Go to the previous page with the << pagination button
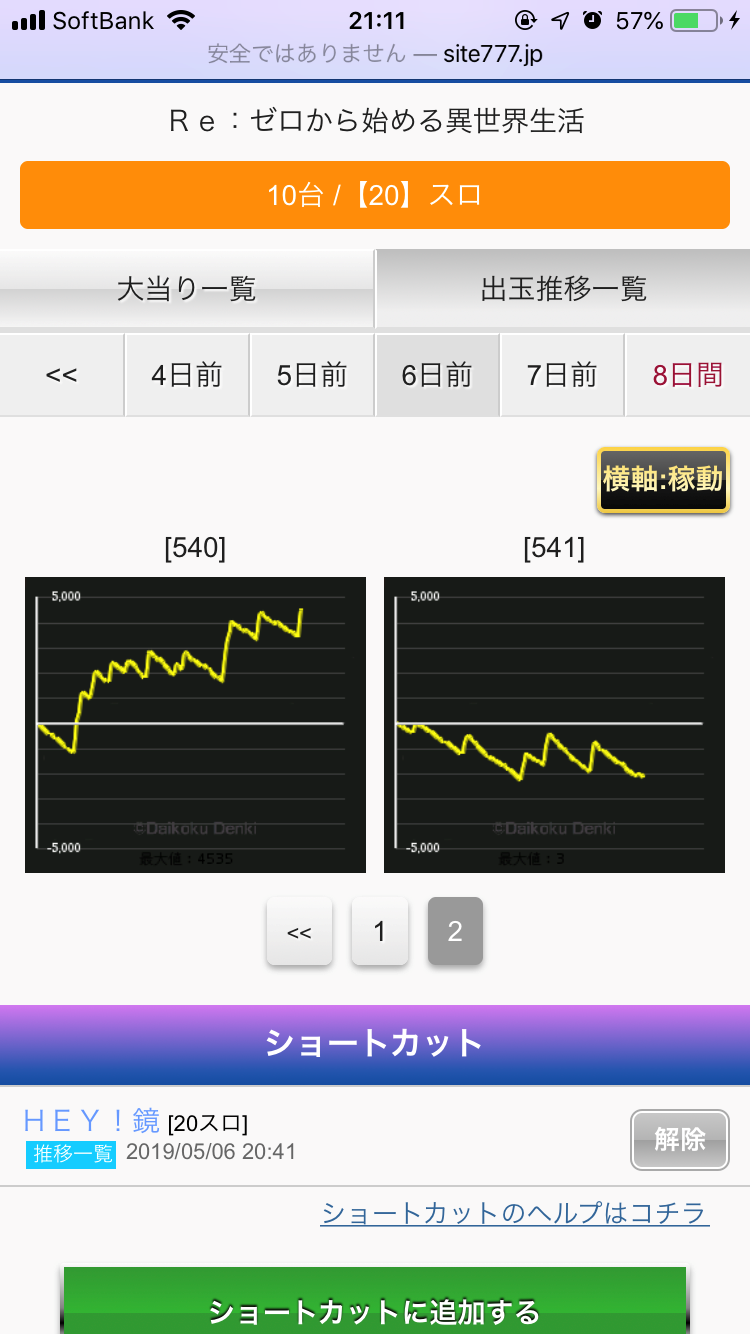The height and width of the screenshot is (1334, 750). 299,932
